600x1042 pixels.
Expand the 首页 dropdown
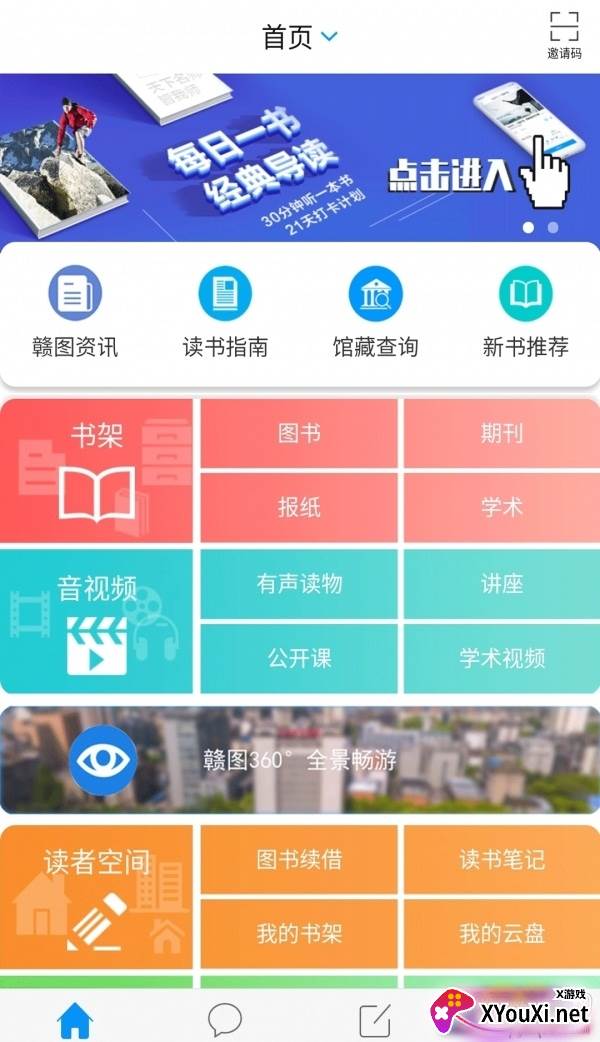coord(300,37)
